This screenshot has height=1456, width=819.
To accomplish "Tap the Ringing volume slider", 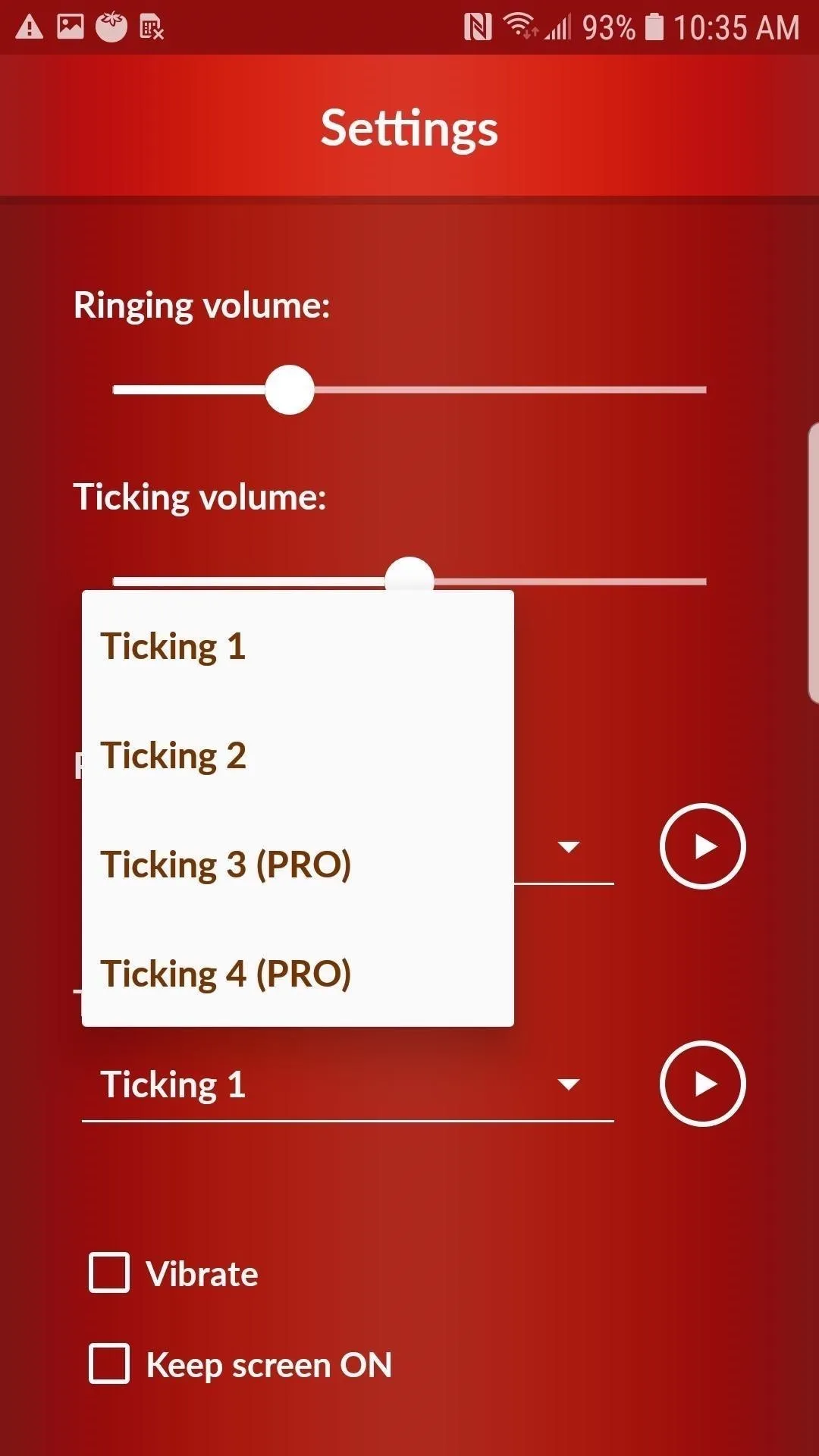I will tap(409, 390).
